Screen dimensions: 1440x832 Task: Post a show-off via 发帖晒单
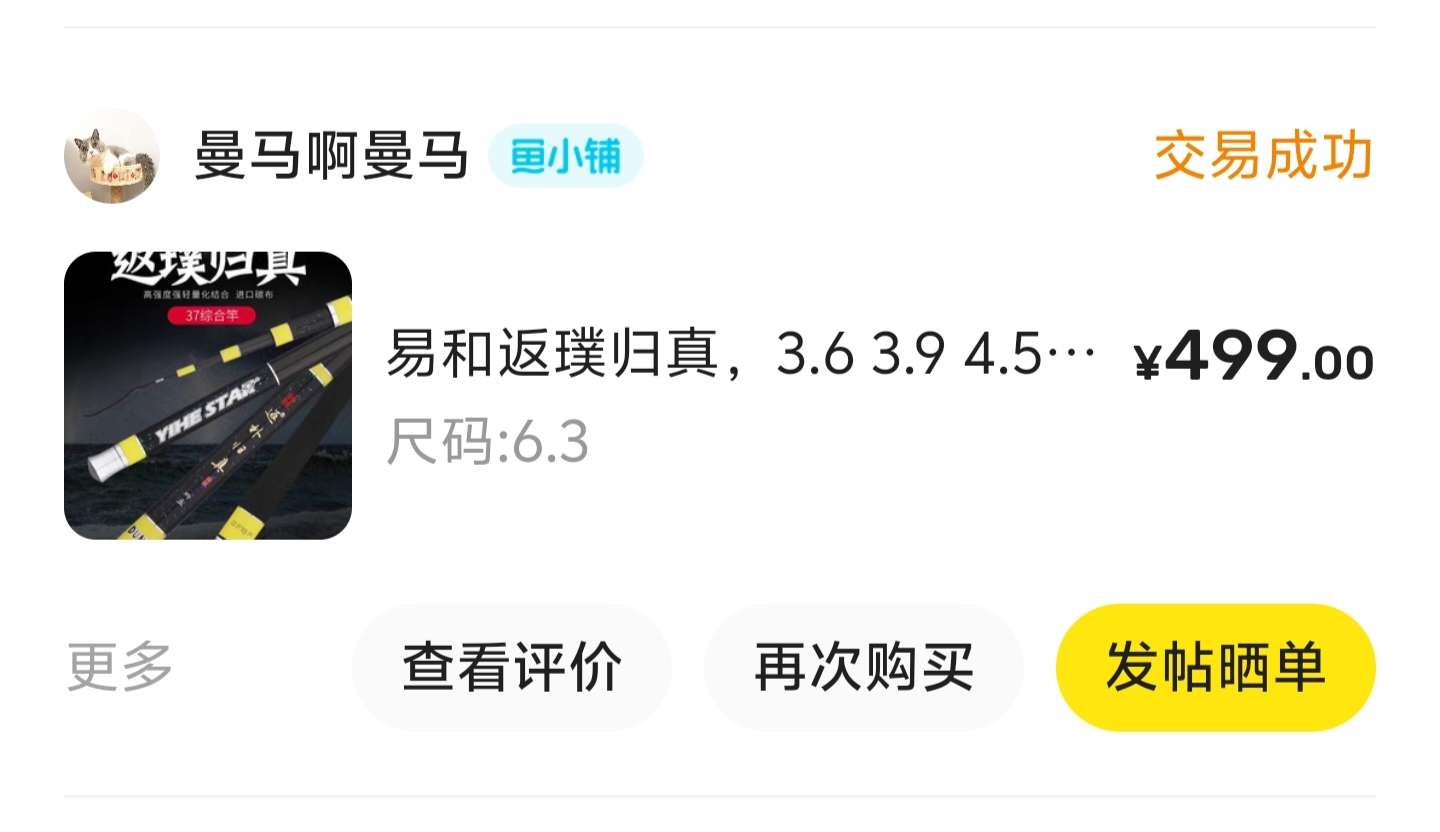tap(1215, 667)
